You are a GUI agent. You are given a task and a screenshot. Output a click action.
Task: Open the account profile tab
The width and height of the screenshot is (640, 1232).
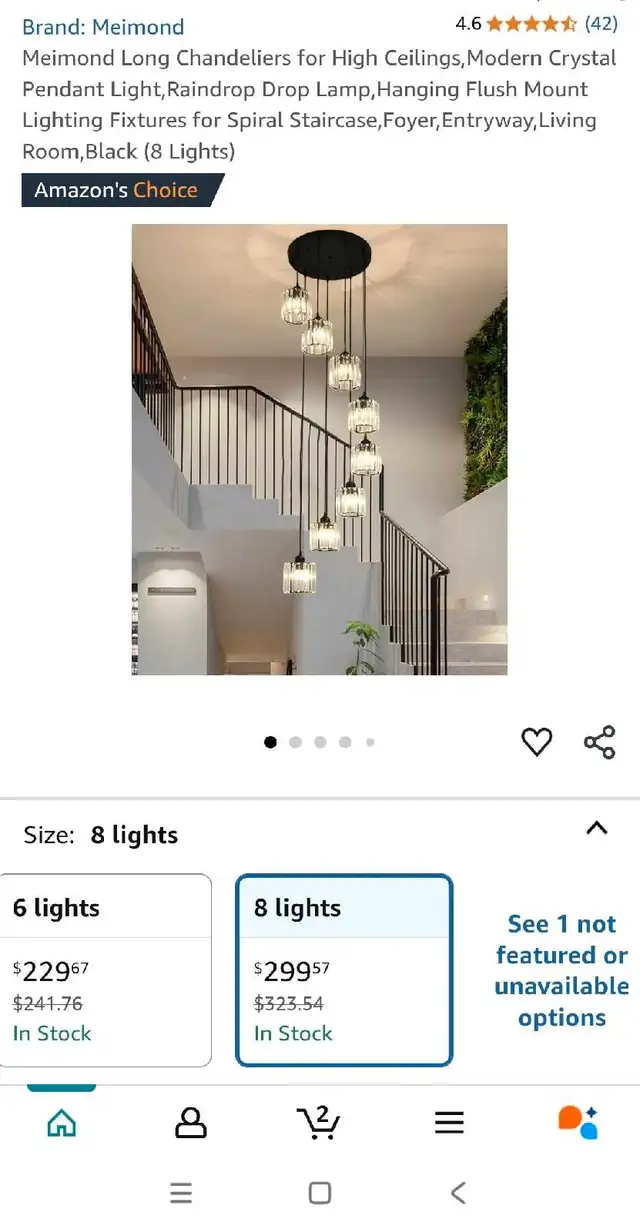[190, 1122]
